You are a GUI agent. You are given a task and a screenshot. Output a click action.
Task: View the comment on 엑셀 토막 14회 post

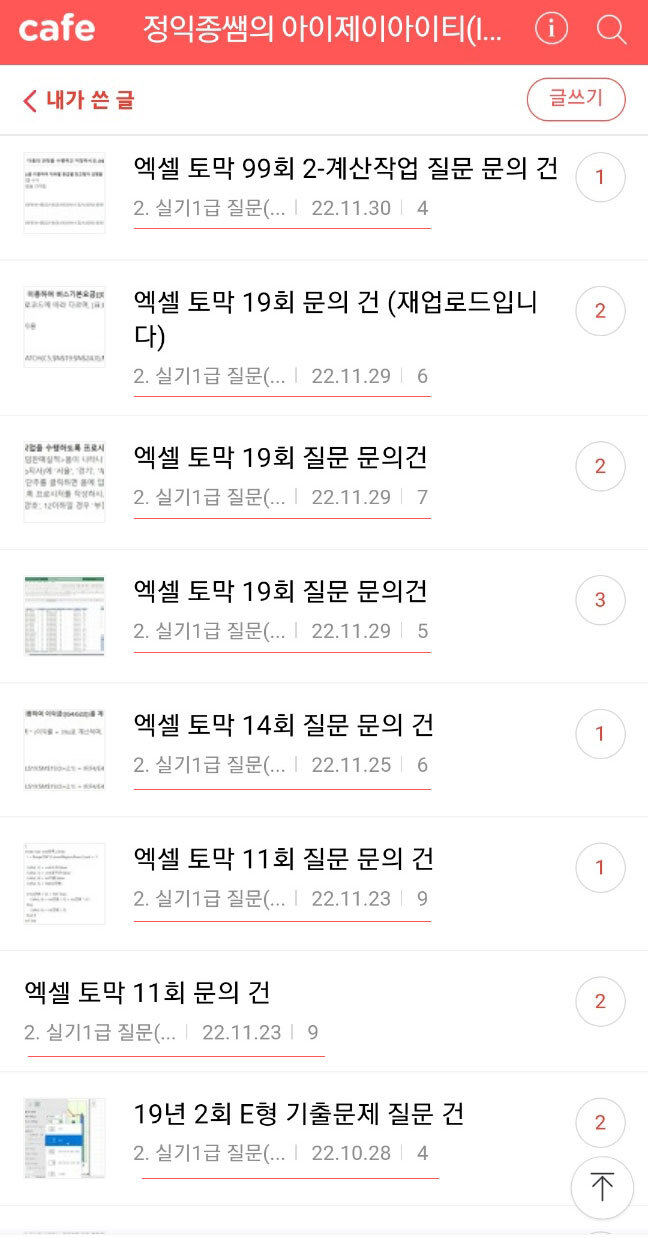click(600, 734)
